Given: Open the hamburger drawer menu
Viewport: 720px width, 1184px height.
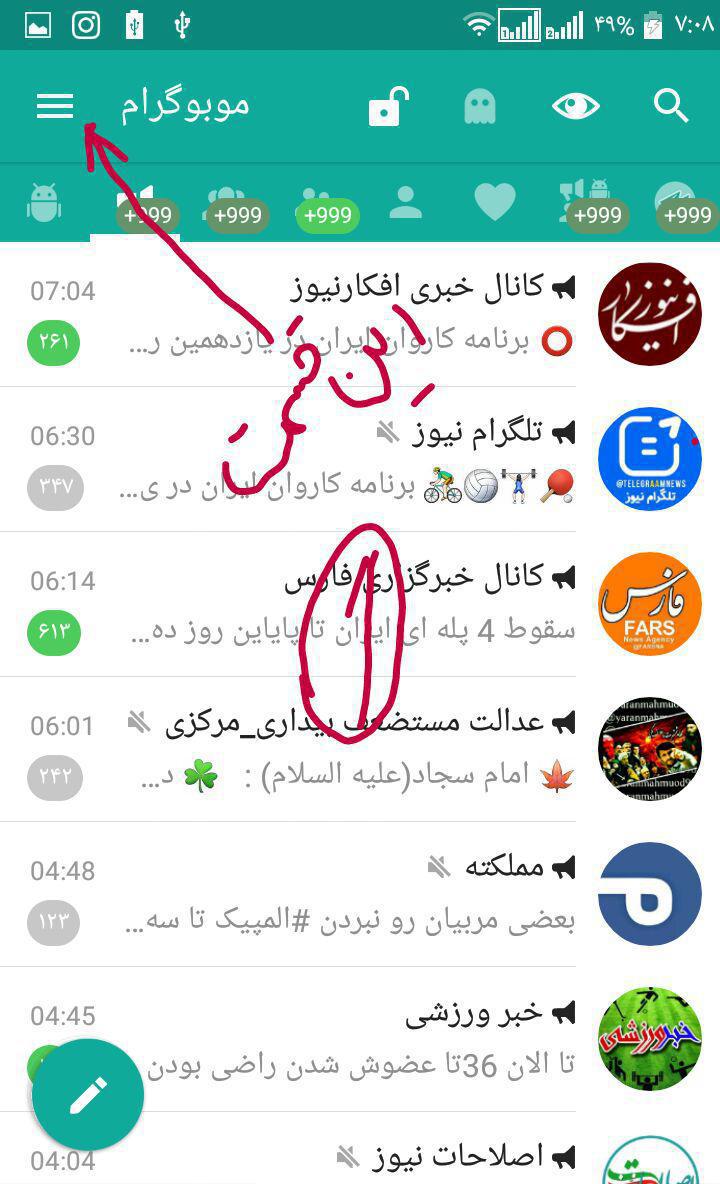Looking at the screenshot, I should pyautogui.click(x=55, y=106).
